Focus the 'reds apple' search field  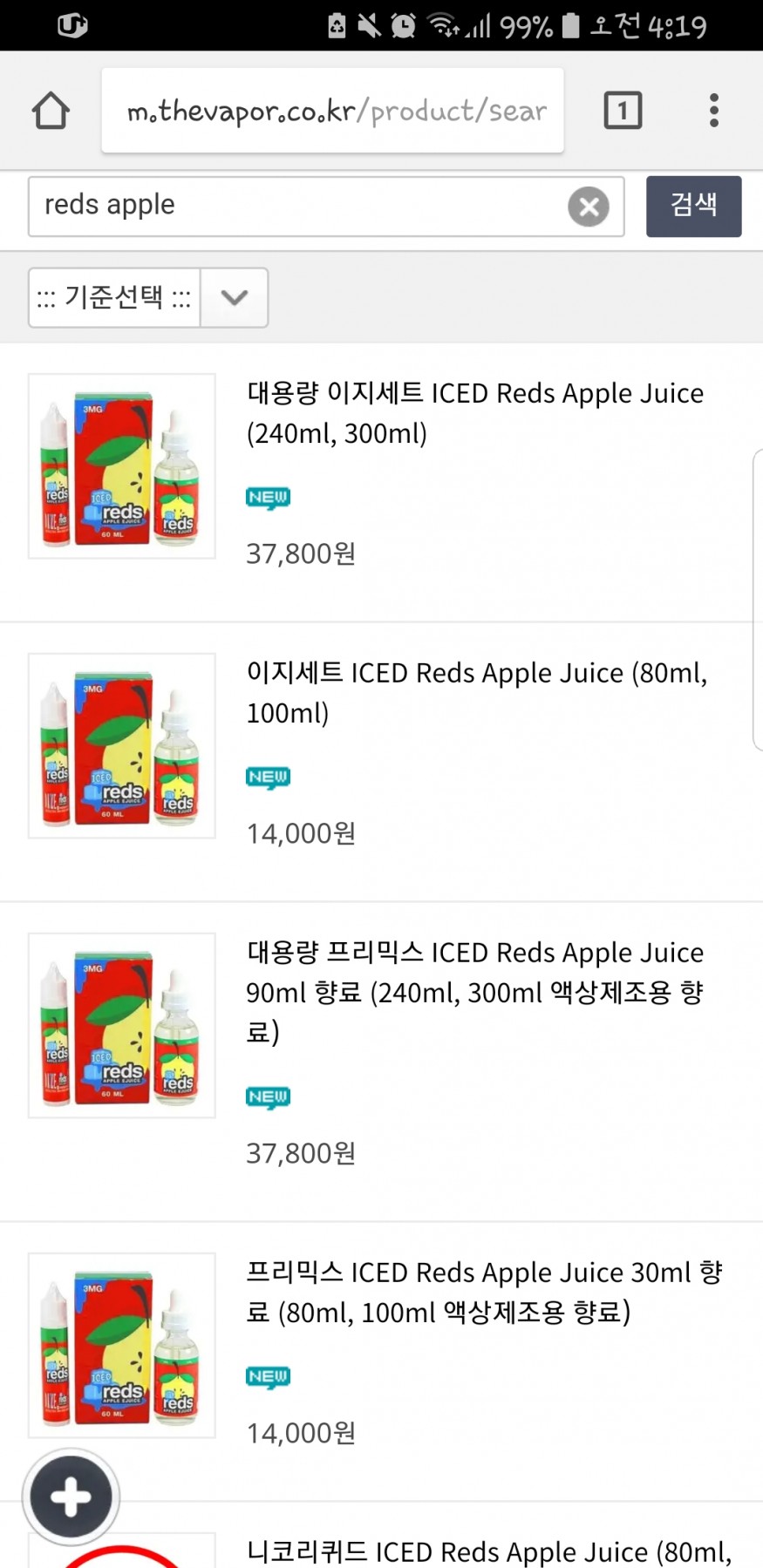pos(296,207)
